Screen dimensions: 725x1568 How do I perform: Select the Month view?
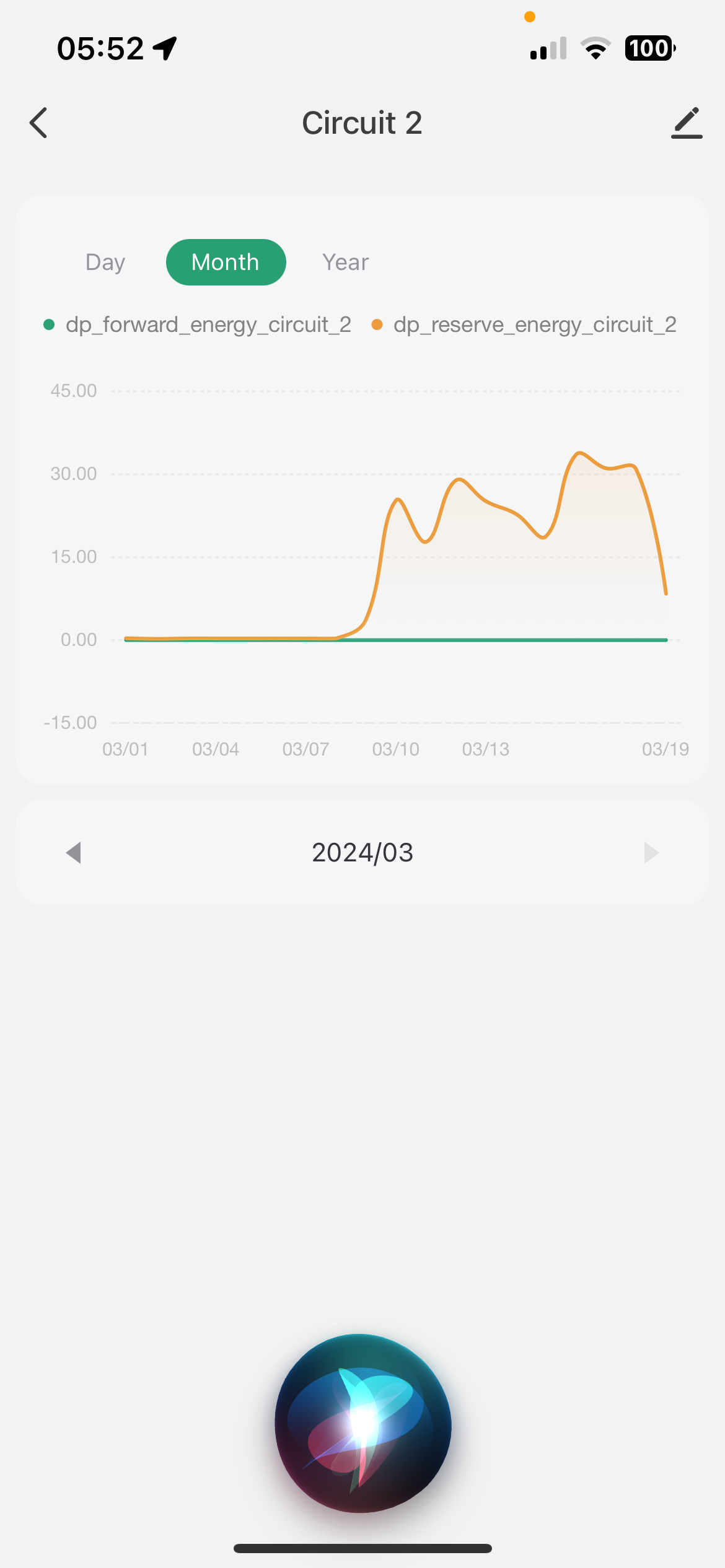(226, 262)
